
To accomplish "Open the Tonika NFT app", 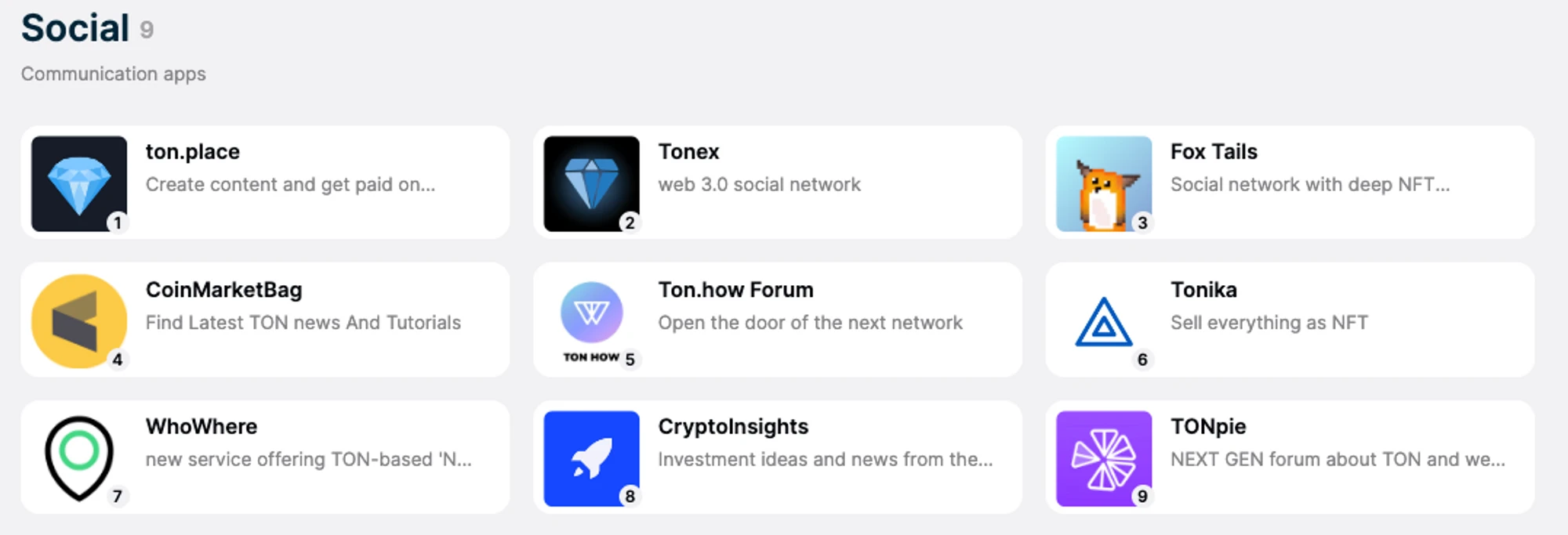I will coord(1290,320).
